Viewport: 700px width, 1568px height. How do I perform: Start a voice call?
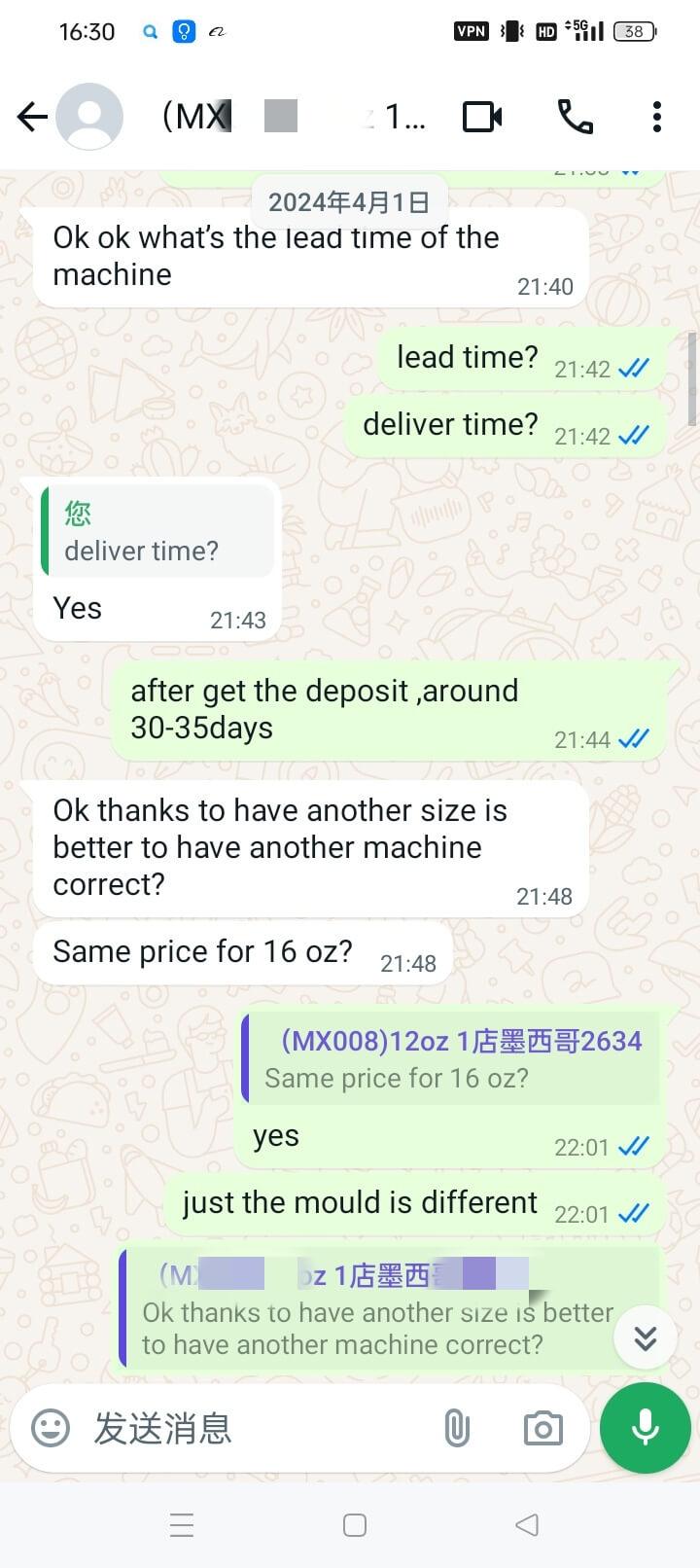point(575,118)
